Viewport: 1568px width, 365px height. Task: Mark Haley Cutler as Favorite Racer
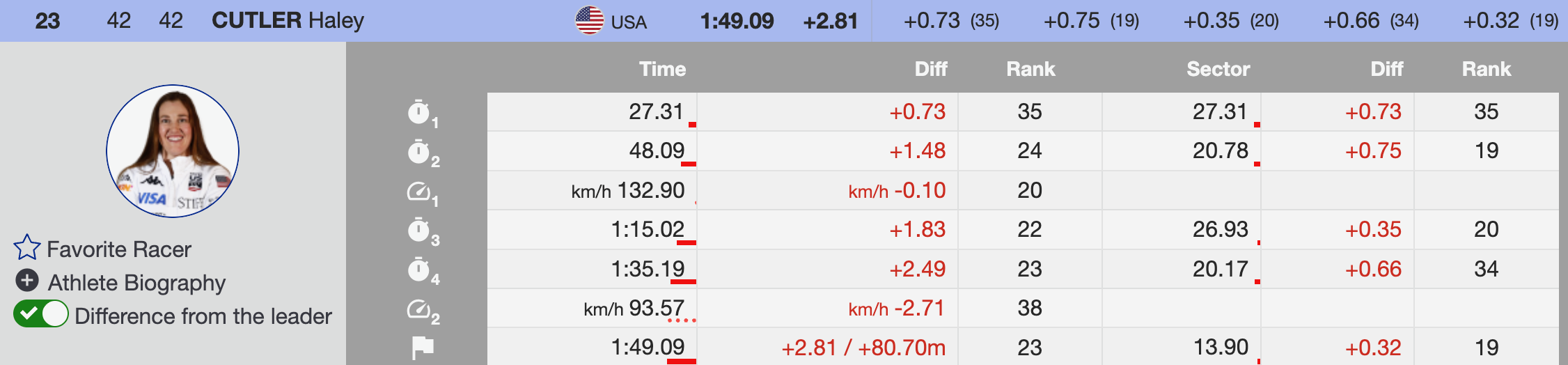coord(27,248)
